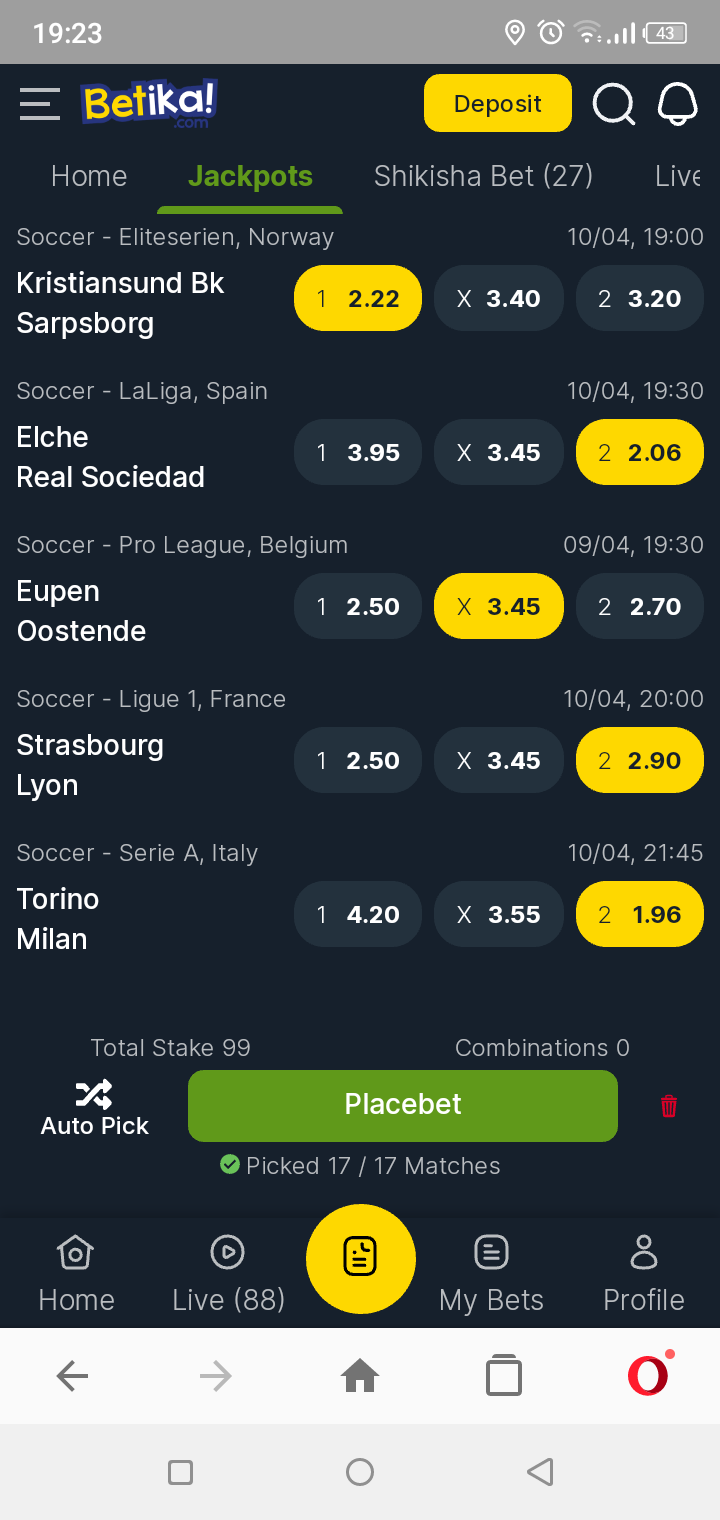Tap the green Placebet button
Image resolution: width=720 pixels, height=1520 pixels.
pyautogui.click(x=403, y=1105)
